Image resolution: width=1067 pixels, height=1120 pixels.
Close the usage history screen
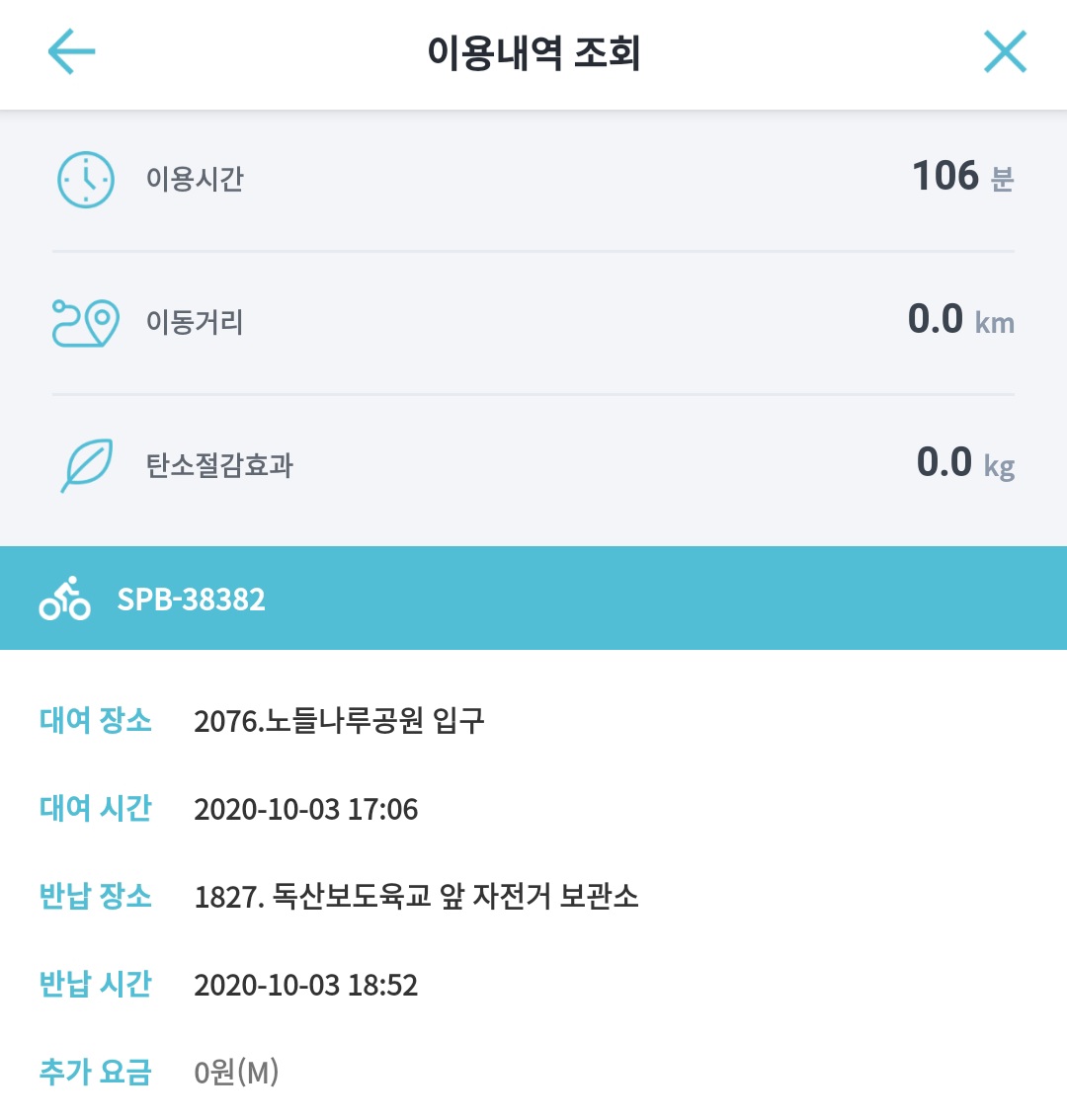(1005, 52)
